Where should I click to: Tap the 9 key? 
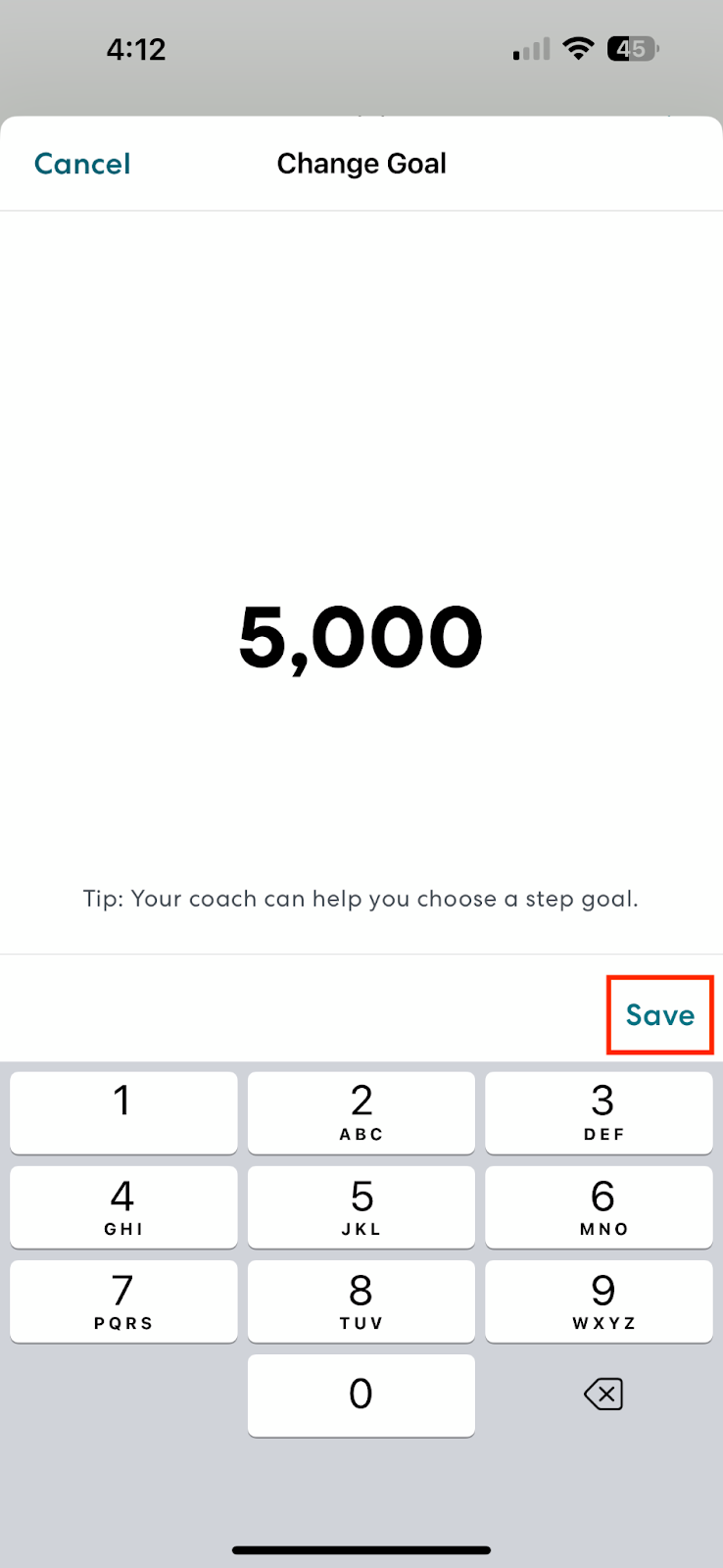[x=599, y=1300]
